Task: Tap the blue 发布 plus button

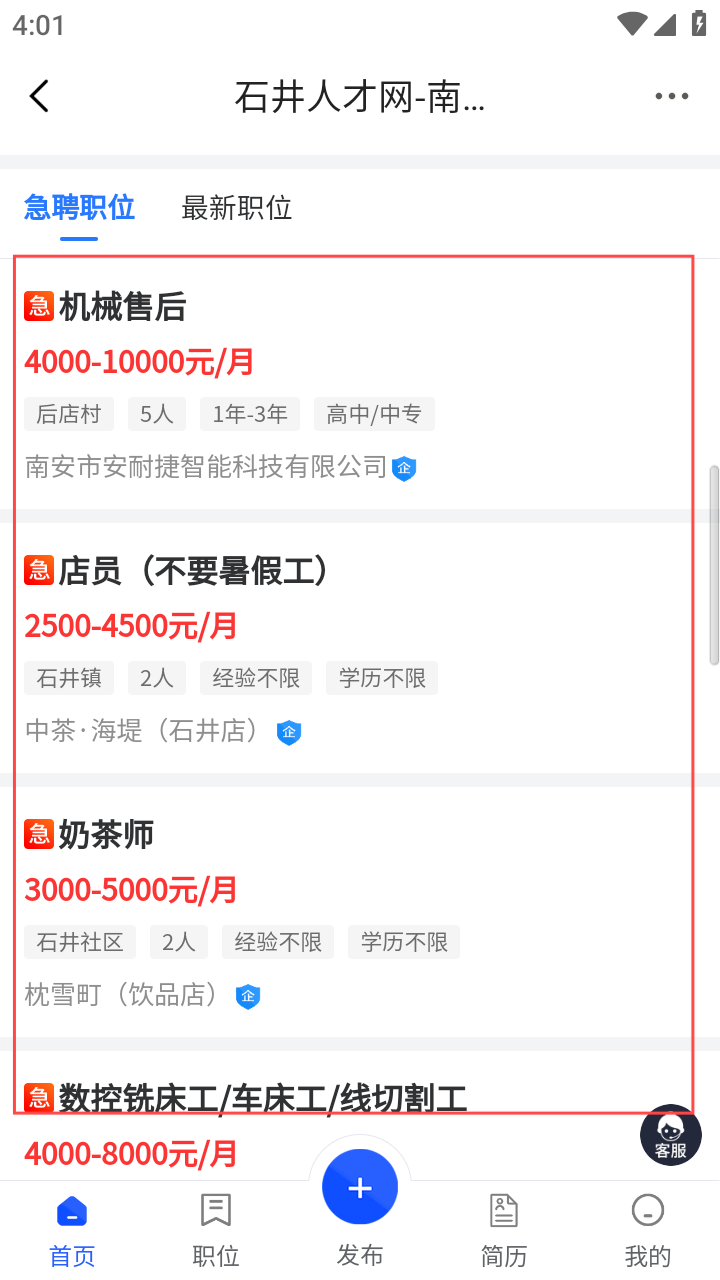Action: click(360, 1188)
